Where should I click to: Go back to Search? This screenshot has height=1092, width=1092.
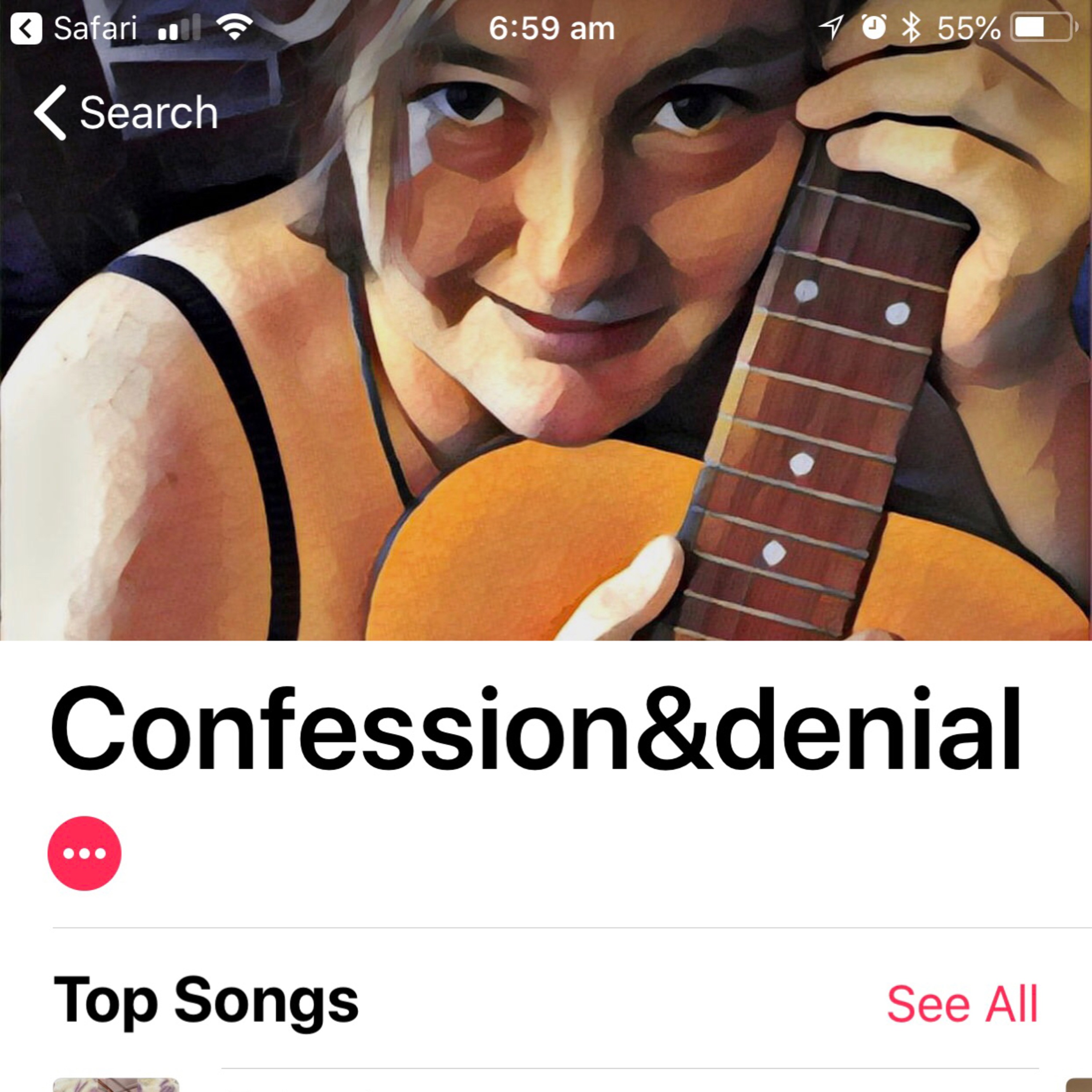tap(126, 113)
